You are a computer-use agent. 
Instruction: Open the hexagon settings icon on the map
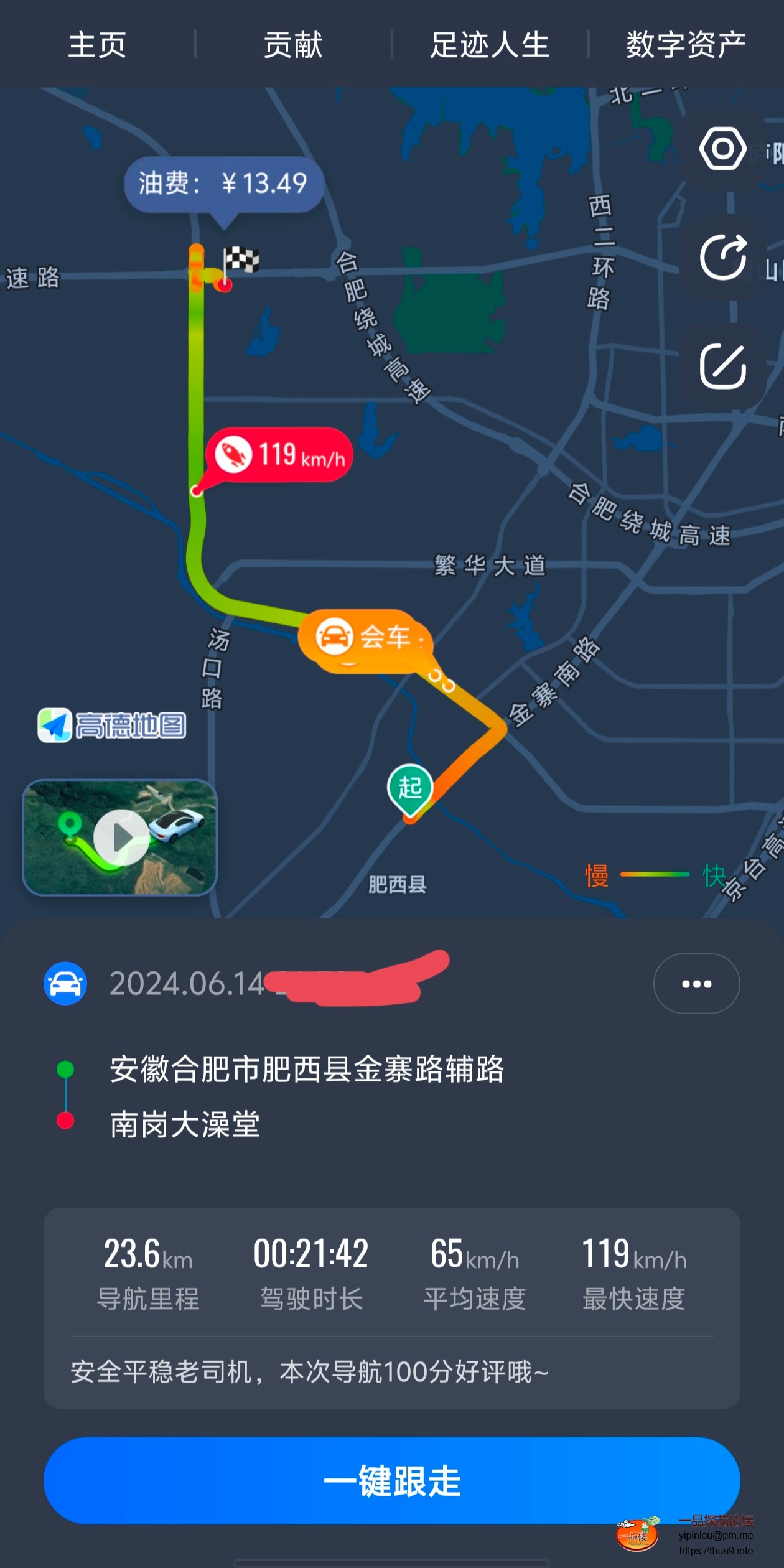[722, 149]
